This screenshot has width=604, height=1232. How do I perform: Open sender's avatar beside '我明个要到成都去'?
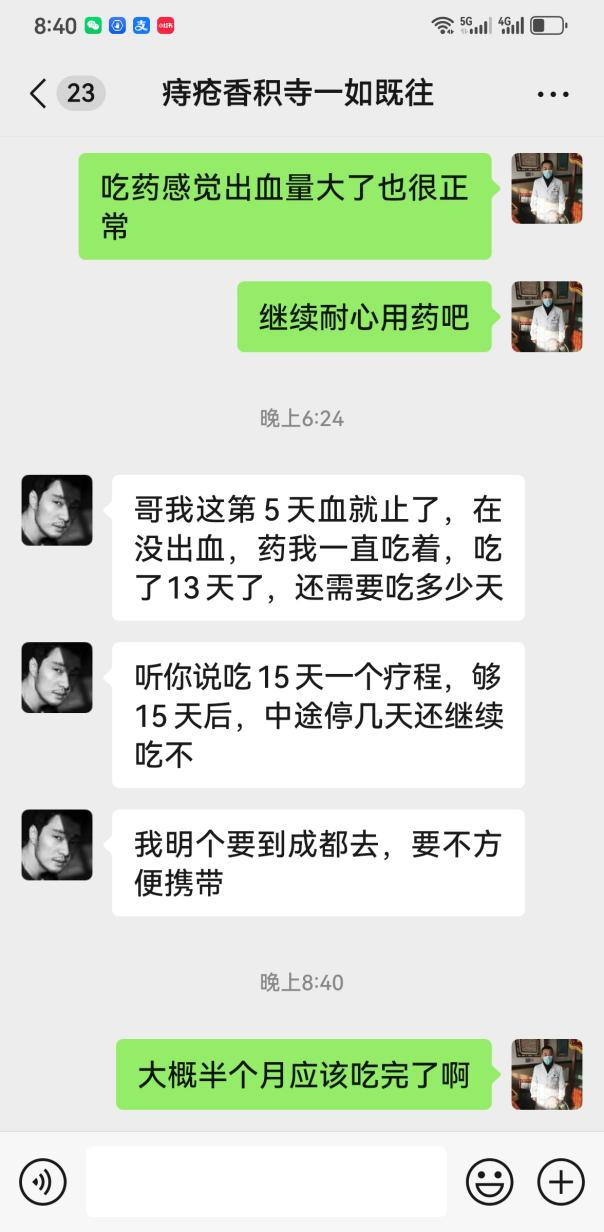coord(57,845)
